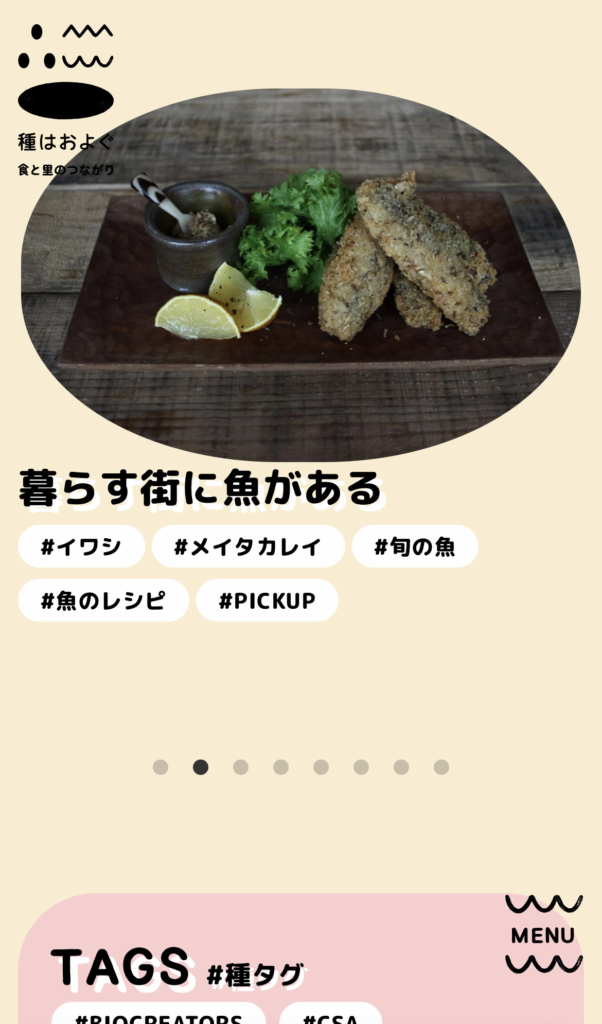Screen dimensions: 602x1024
Task: Tap the #旬の魚 tag chip
Action: coord(415,546)
